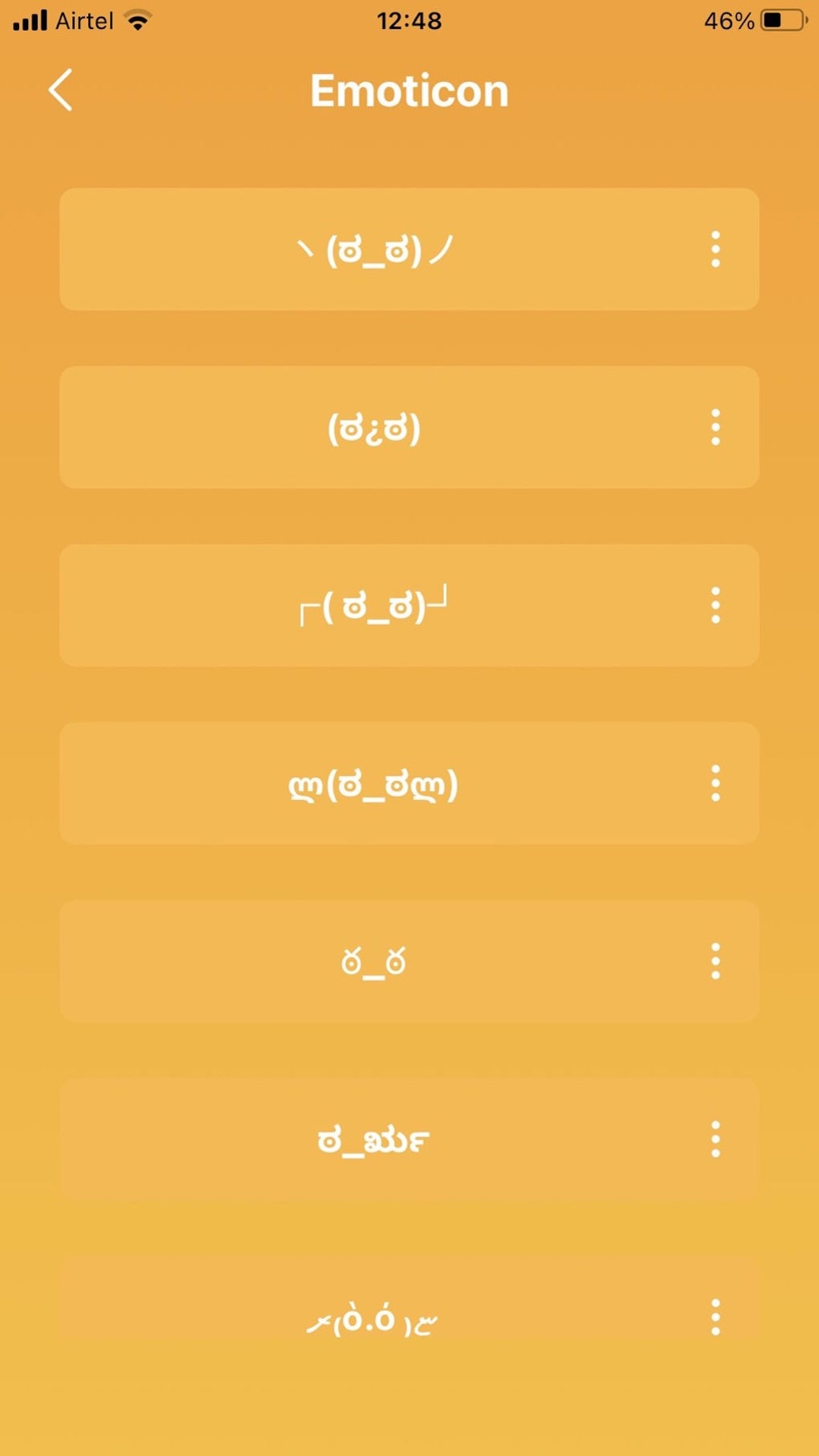Click the 12:48 clock in the status bar
This screenshot has height=1456, width=819.
(409, 20)
